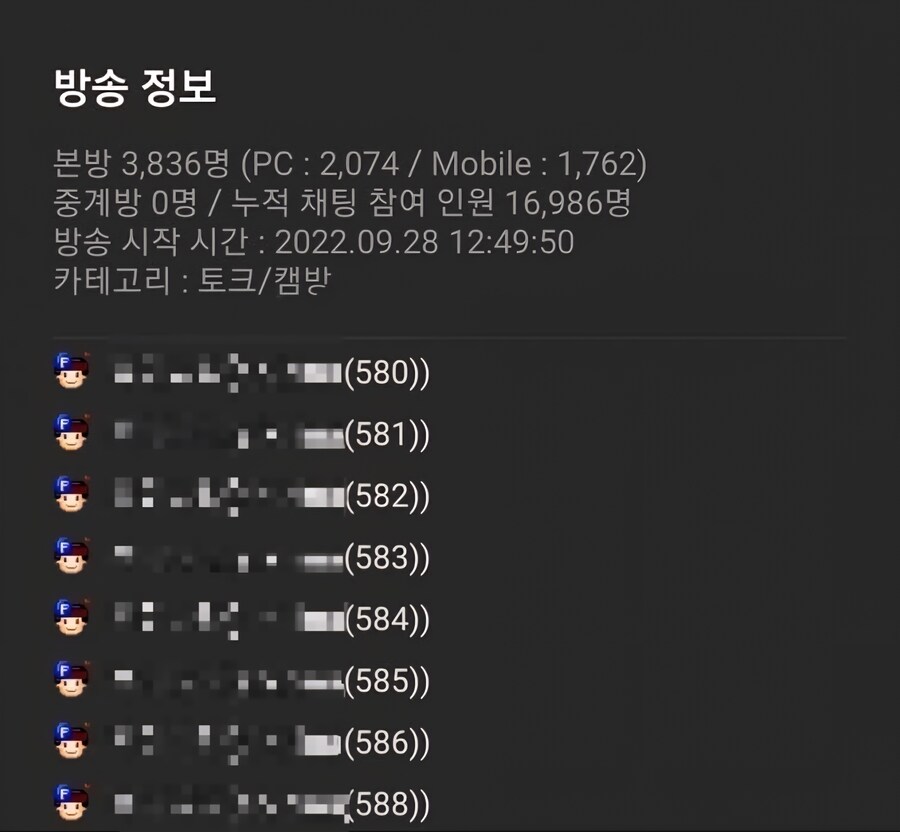
Task: Open the viewer entry ending in (585)
Action: (270, 681)
